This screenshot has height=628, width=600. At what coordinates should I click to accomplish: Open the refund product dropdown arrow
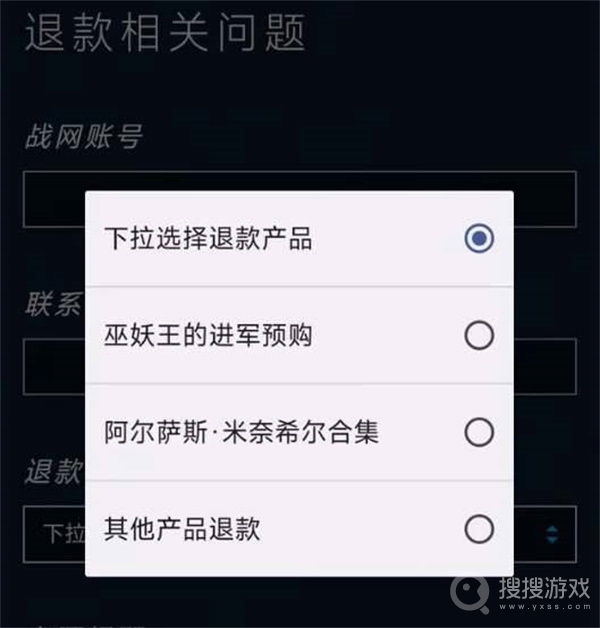[x=553, y=533]
